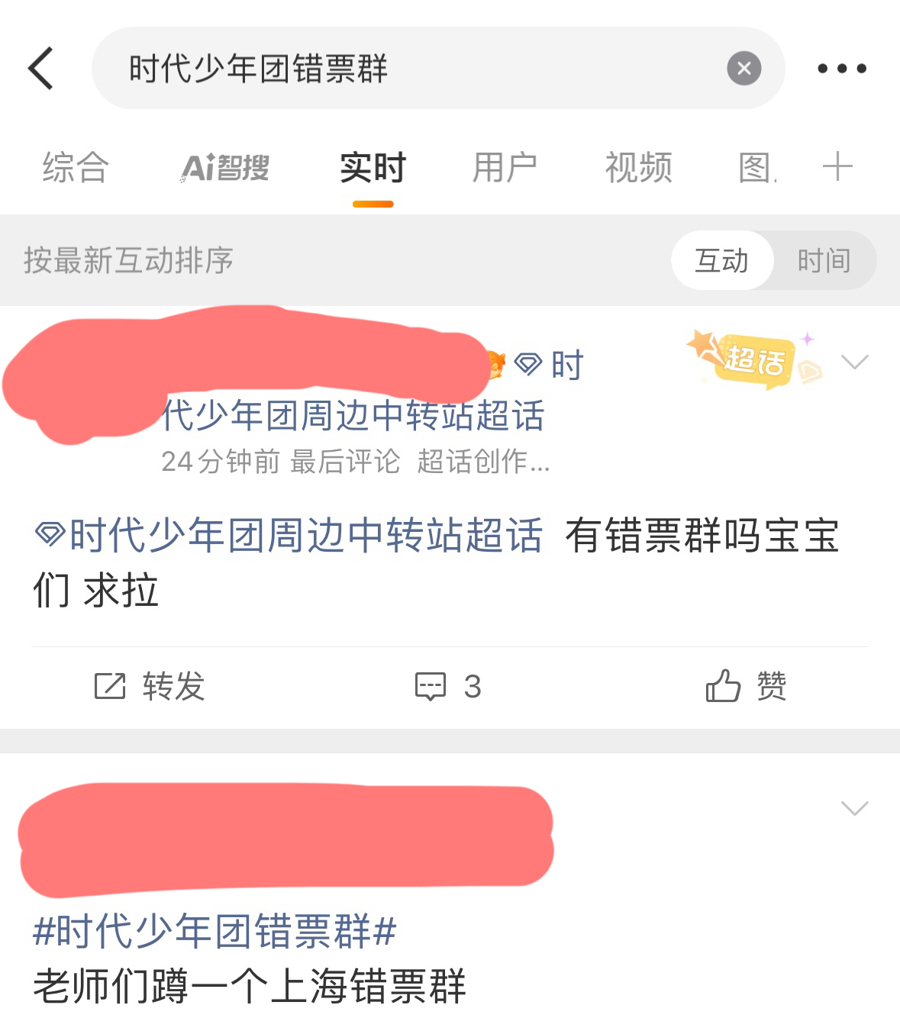The width and height of the screenshot is (900, 1034).
Task: Expand the chevron menu on the second post
Action: point(854,808)
